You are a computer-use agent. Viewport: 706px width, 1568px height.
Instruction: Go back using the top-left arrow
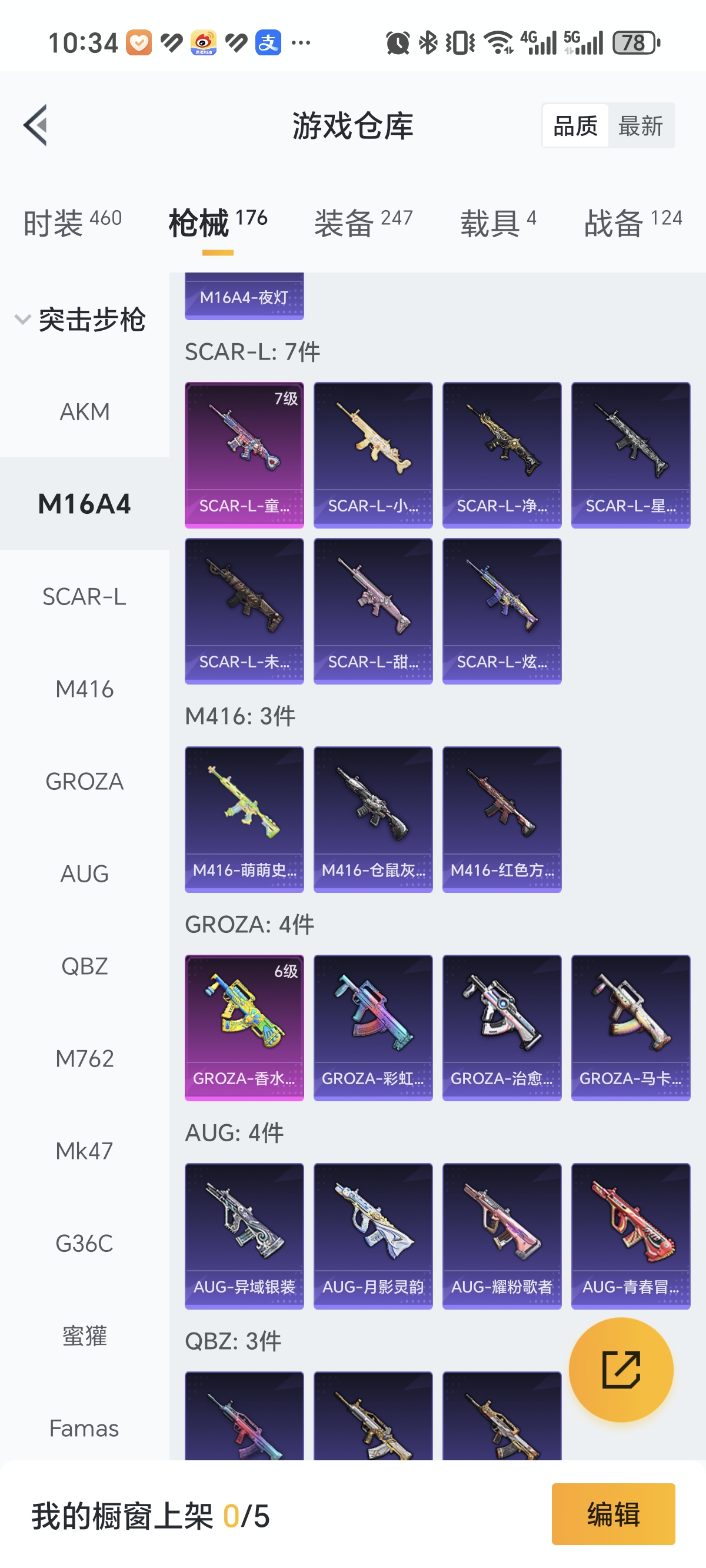[35, 125]
